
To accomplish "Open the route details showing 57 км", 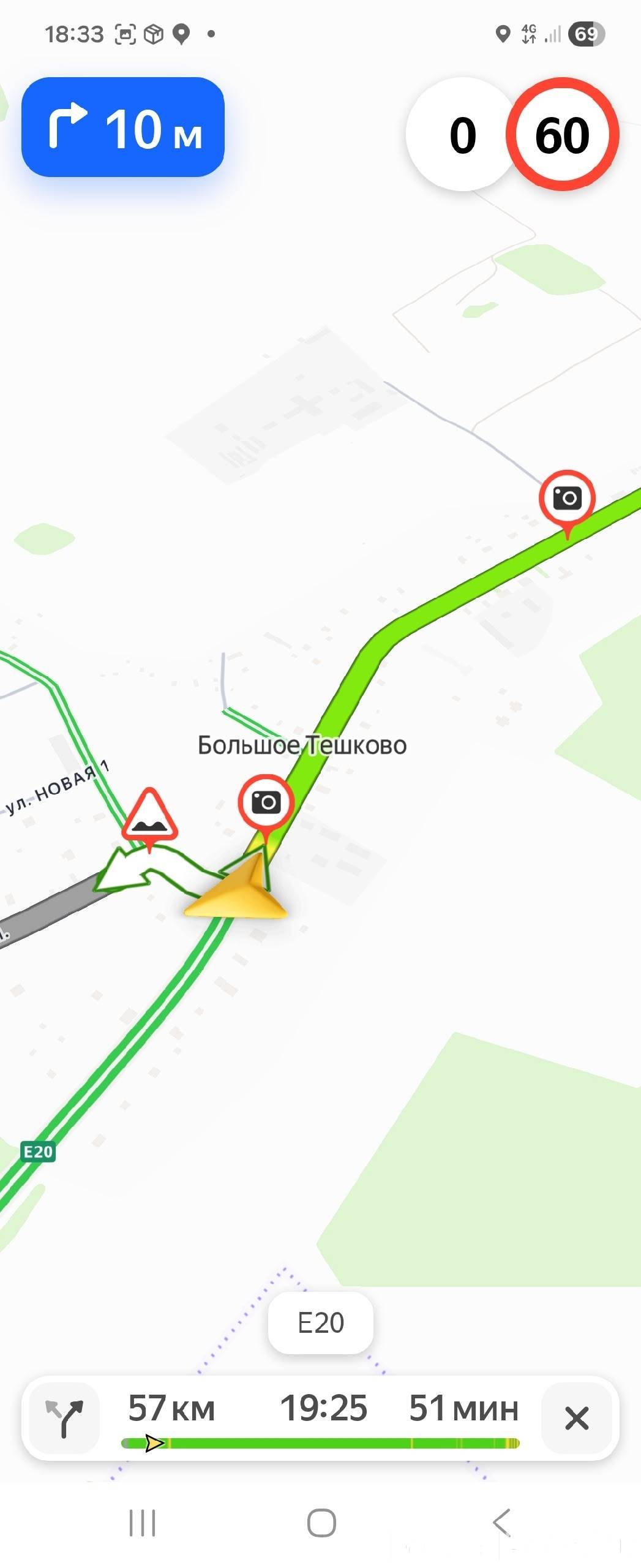I will (171, 1408).
